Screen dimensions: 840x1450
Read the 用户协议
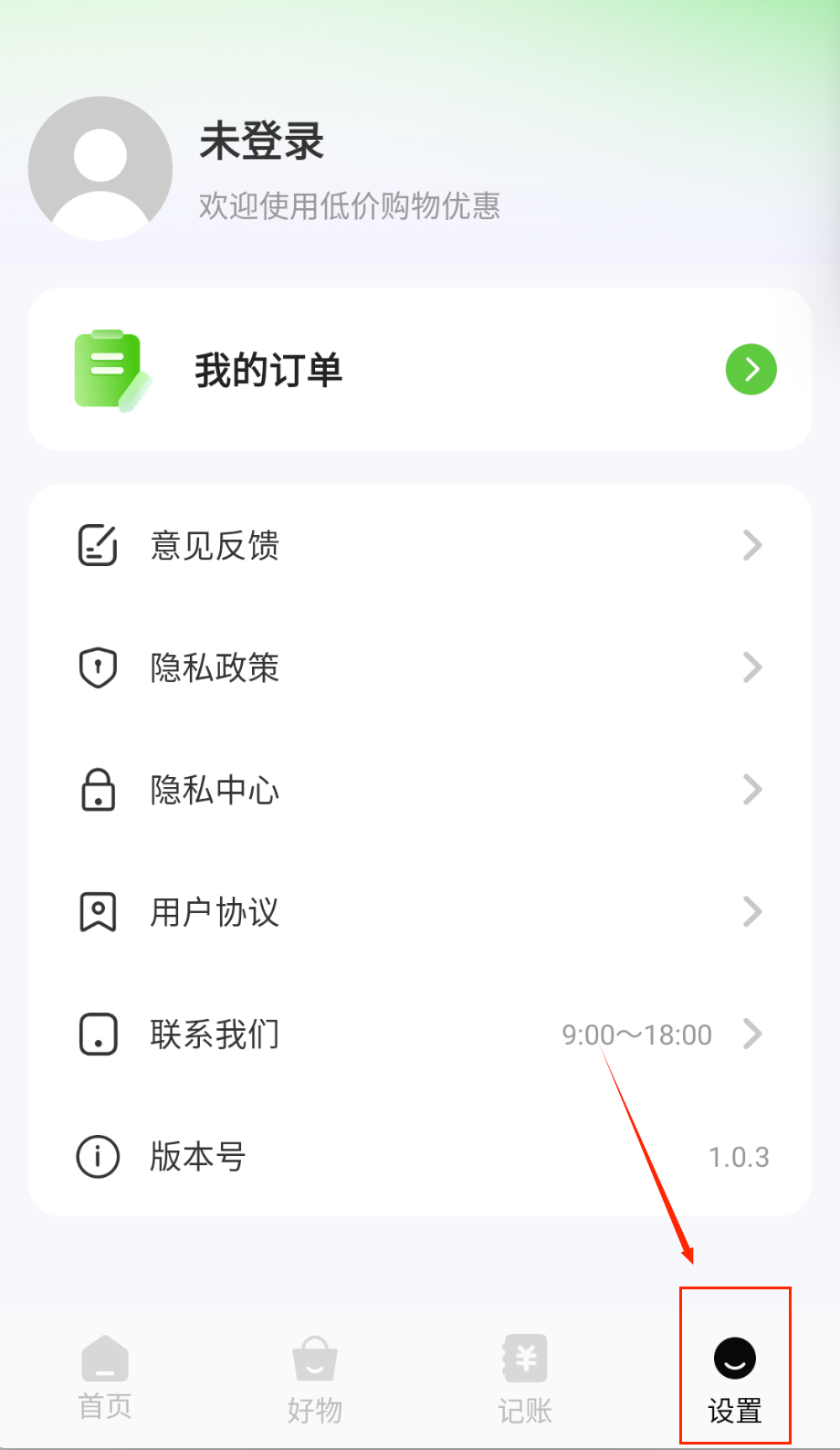(420, 912)
